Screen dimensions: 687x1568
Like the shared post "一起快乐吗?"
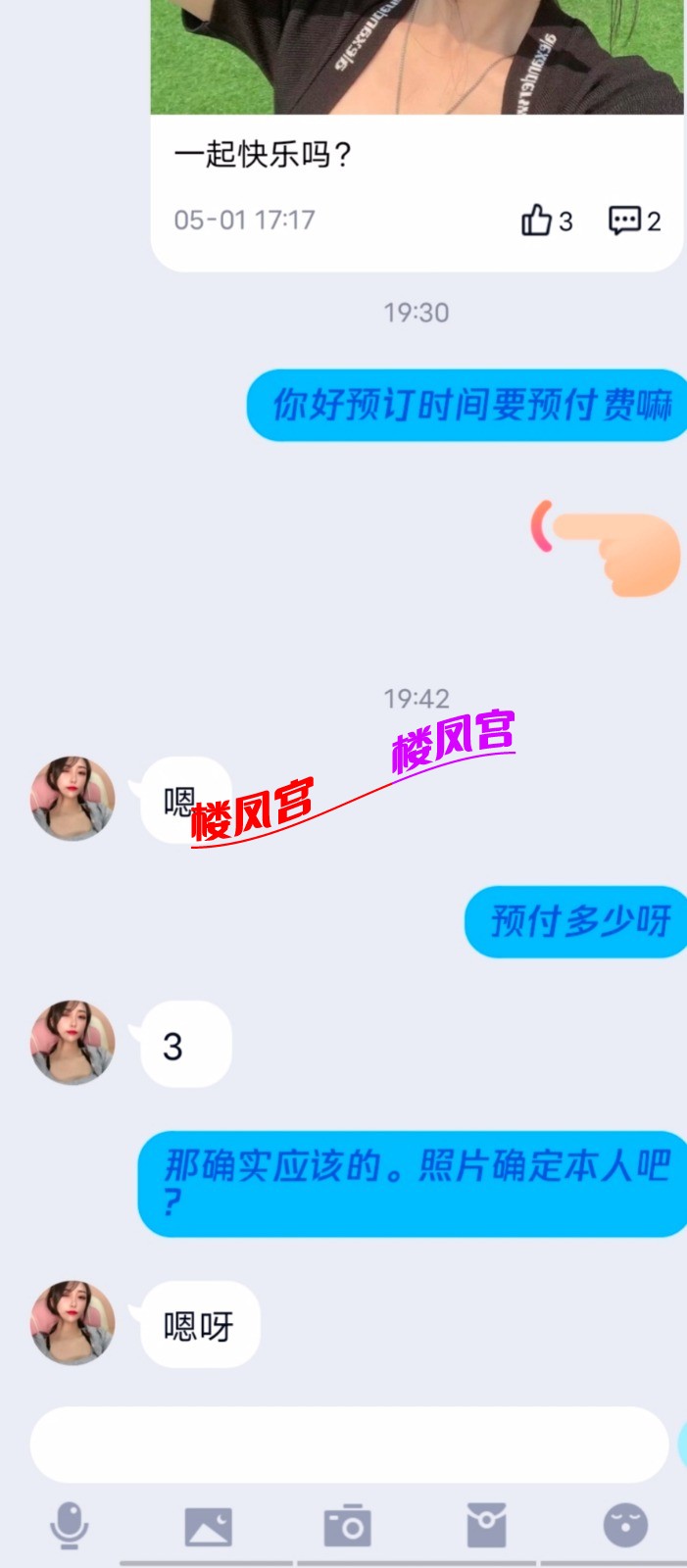coord(537,220)
